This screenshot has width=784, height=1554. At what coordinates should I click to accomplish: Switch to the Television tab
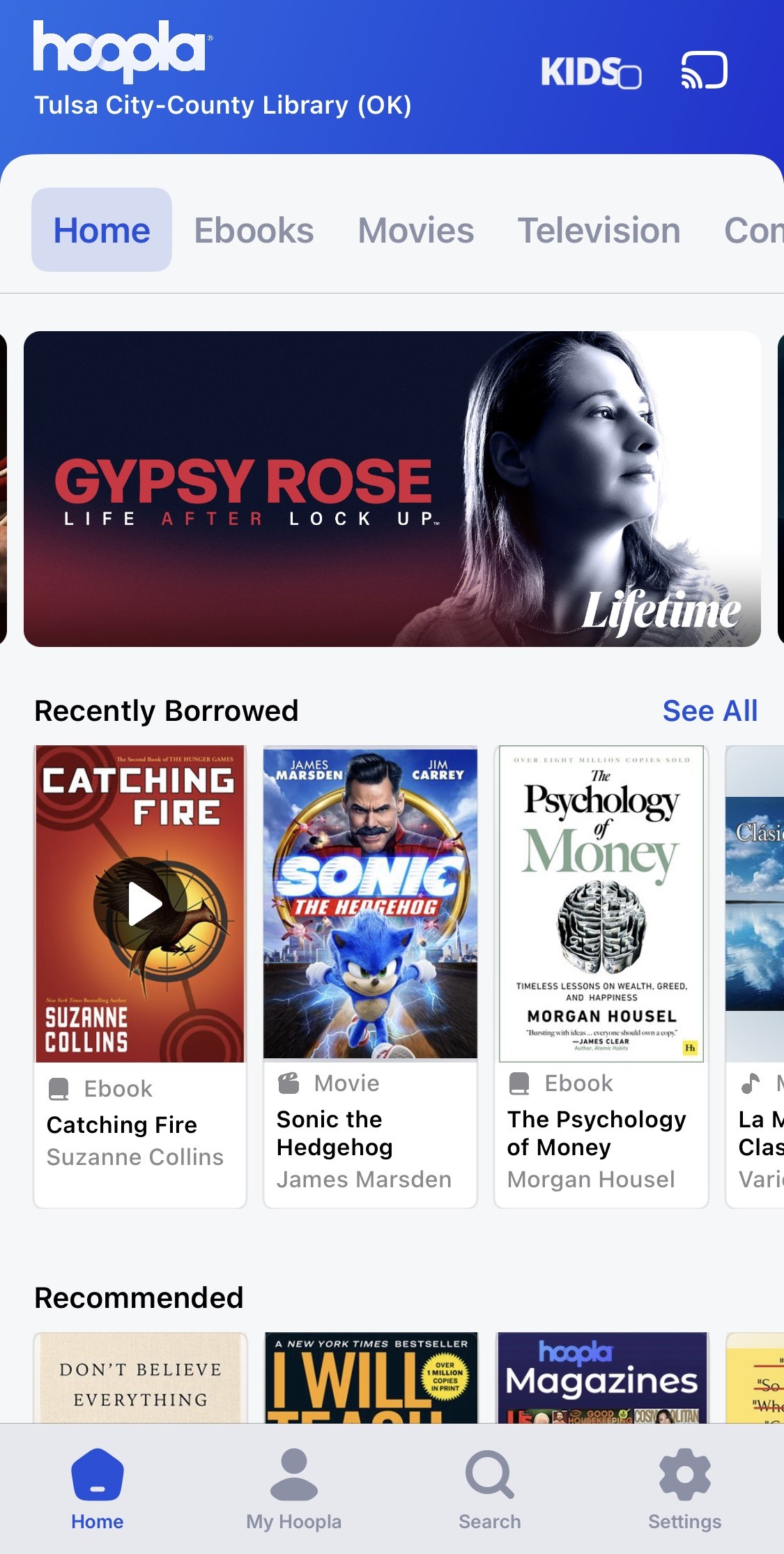(599, 231)
